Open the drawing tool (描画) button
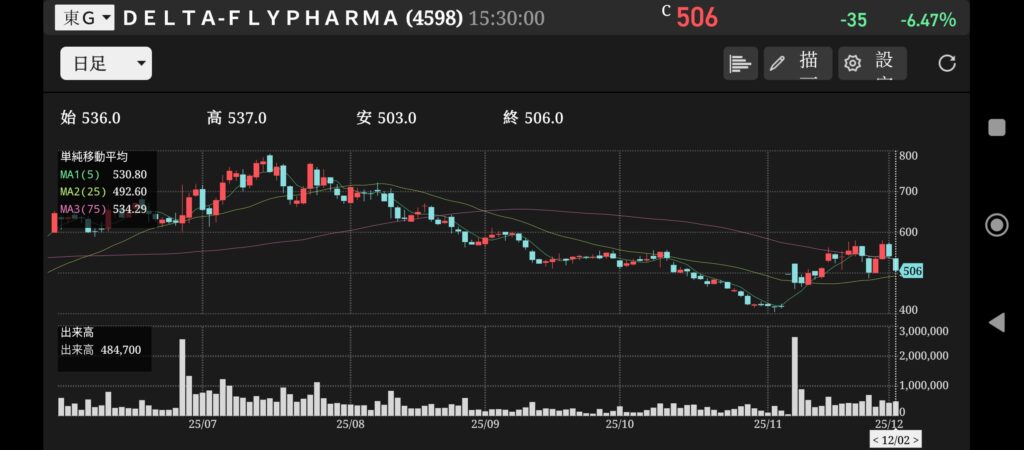1024x450 pixels. pyautogui.click(x=797, y=64)
